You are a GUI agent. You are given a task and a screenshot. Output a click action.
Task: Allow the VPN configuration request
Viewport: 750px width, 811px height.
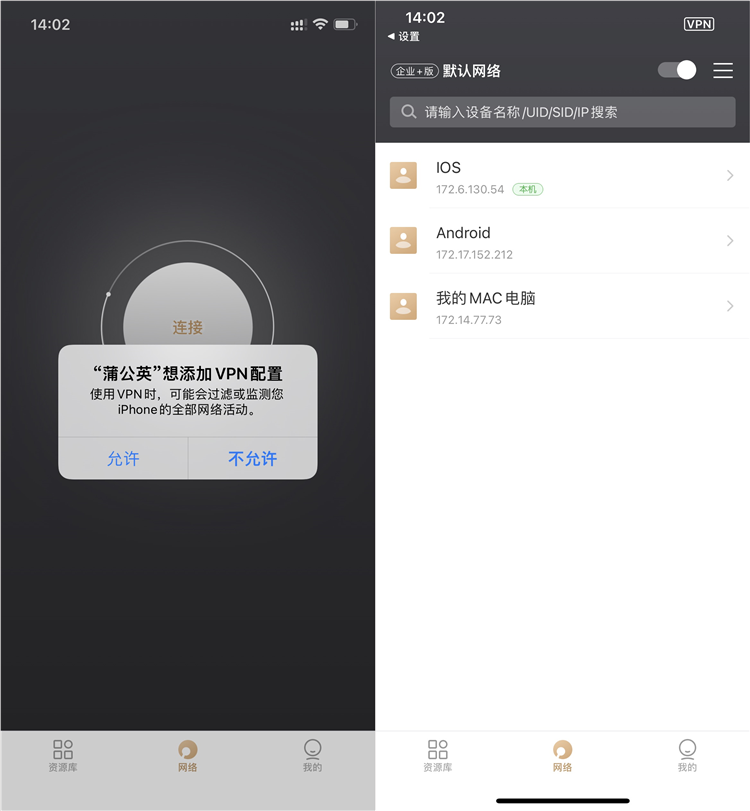click(123, 459)
